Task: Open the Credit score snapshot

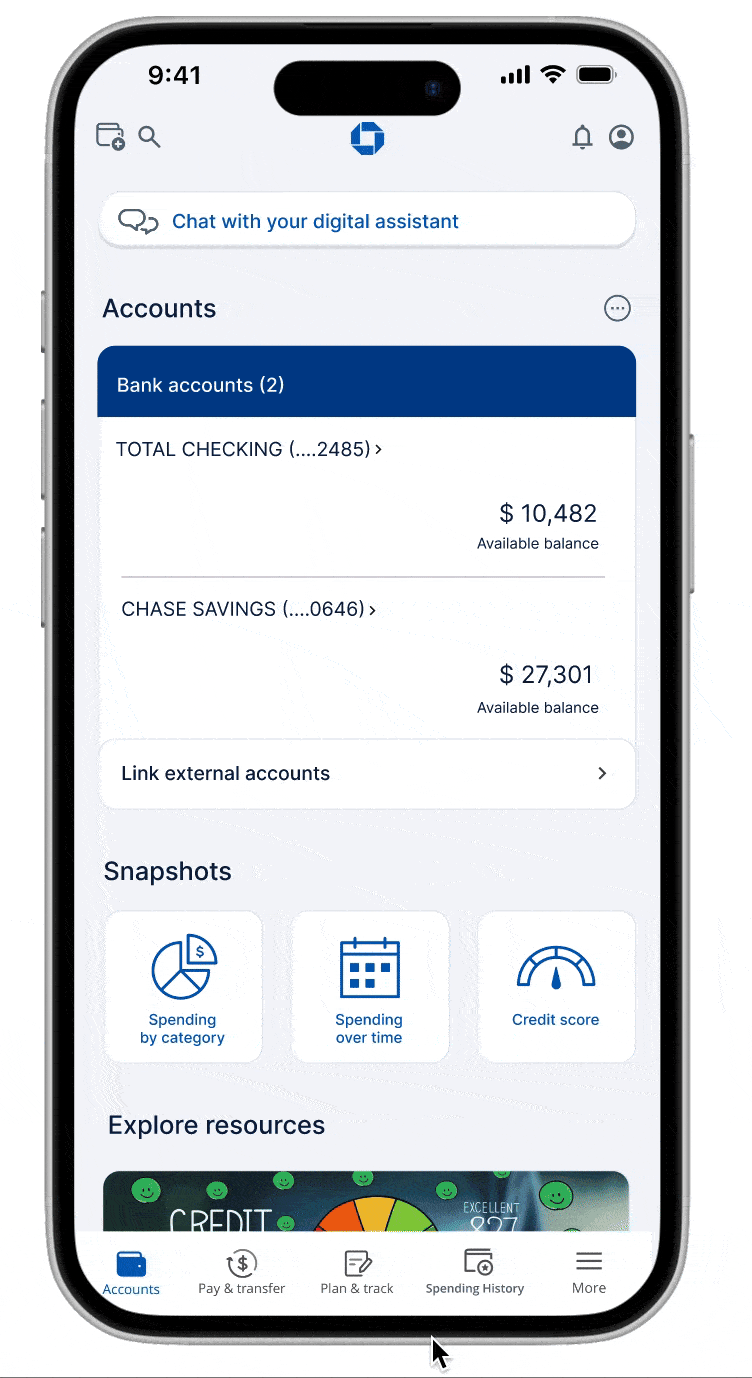Action: [555, 986]
